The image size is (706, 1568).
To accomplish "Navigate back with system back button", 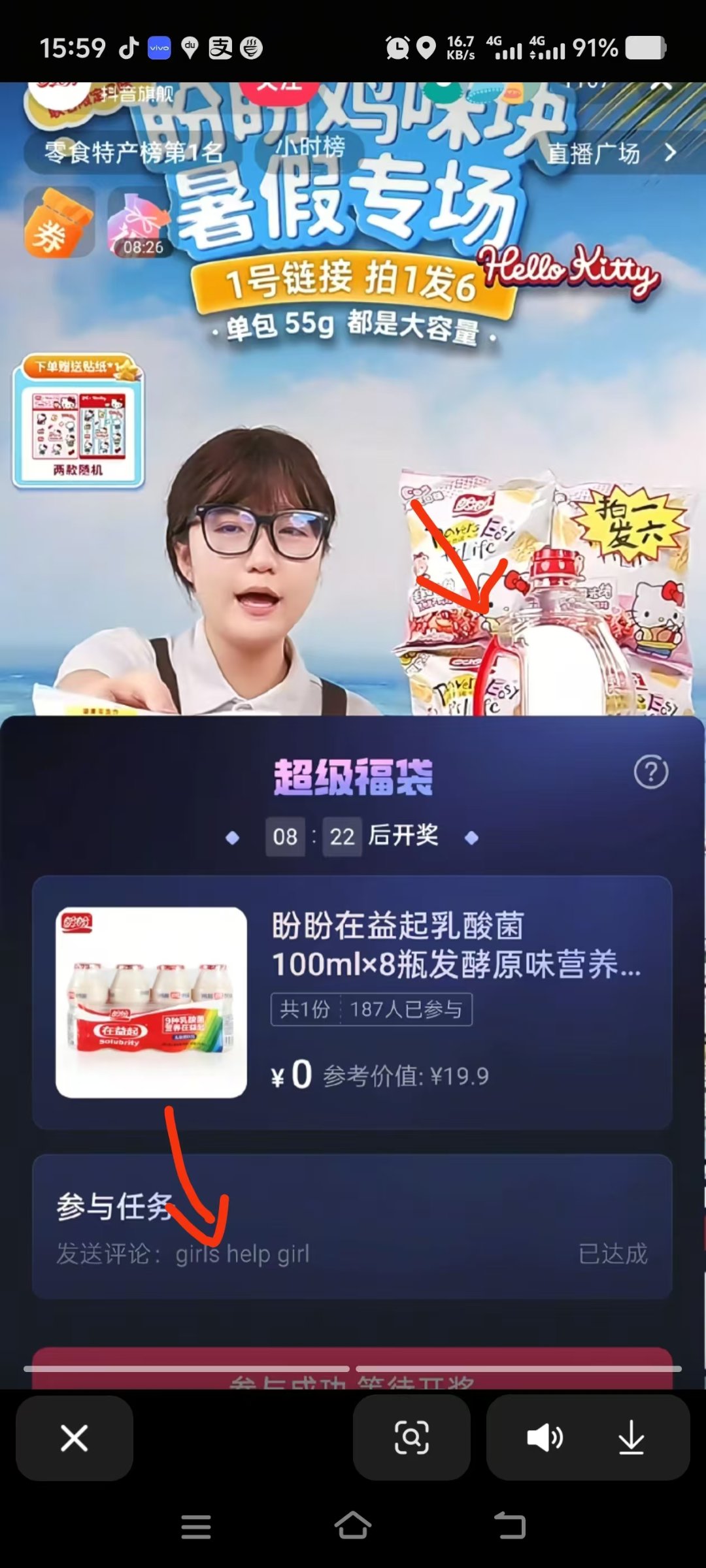I will (x=510, y=1526).
